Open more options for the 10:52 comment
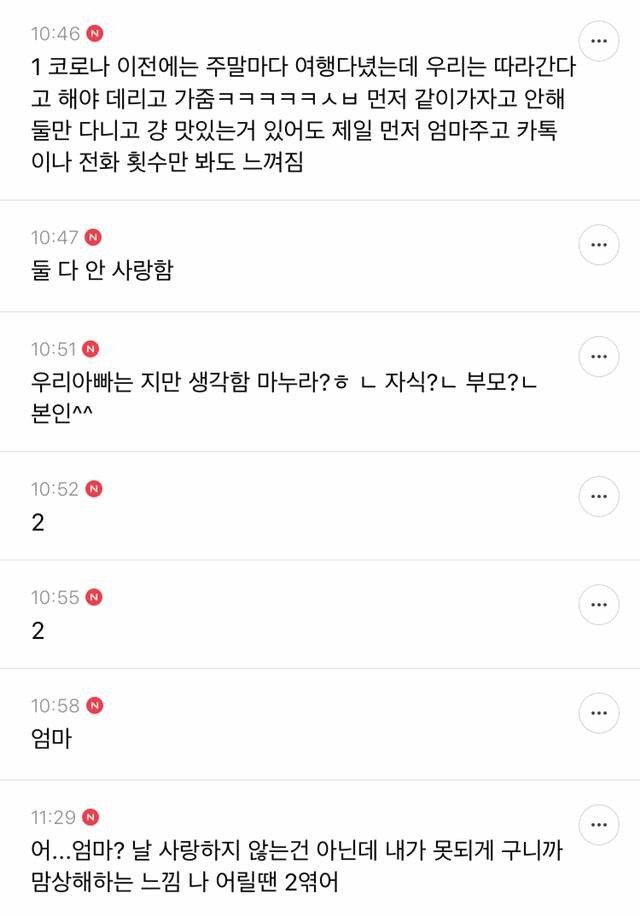Image resolution: width=640 pixels, height=916 pixels. (x=599, y=496)
